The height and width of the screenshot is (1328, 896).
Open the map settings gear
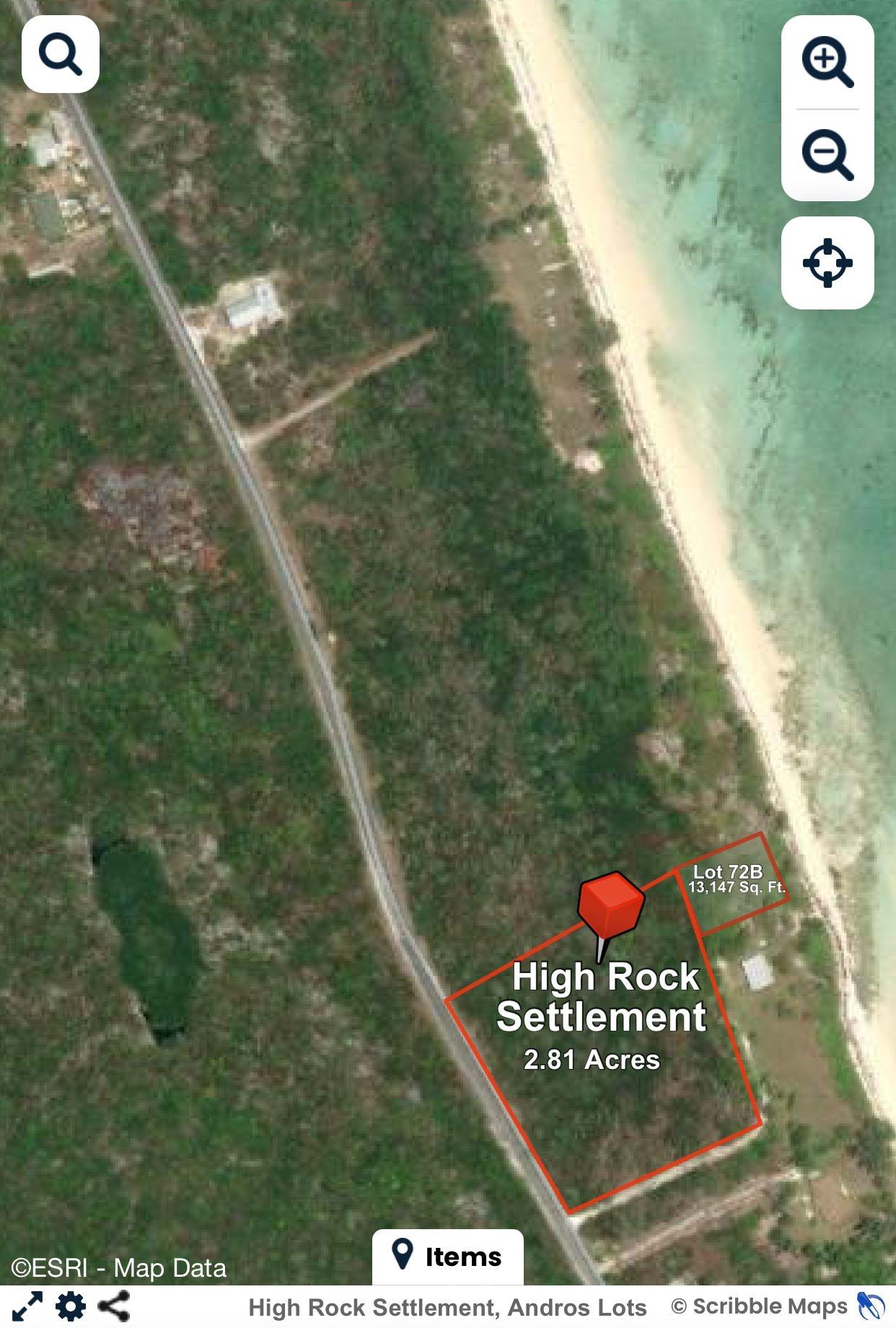point(71,1306)
